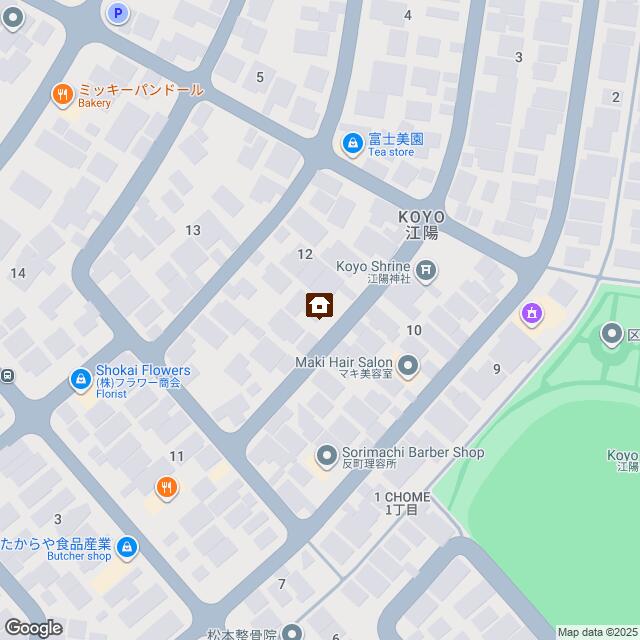This screenshot has height=640, width=640.
Task: Select the parking marker labeled P
Action: click(117, 13)
